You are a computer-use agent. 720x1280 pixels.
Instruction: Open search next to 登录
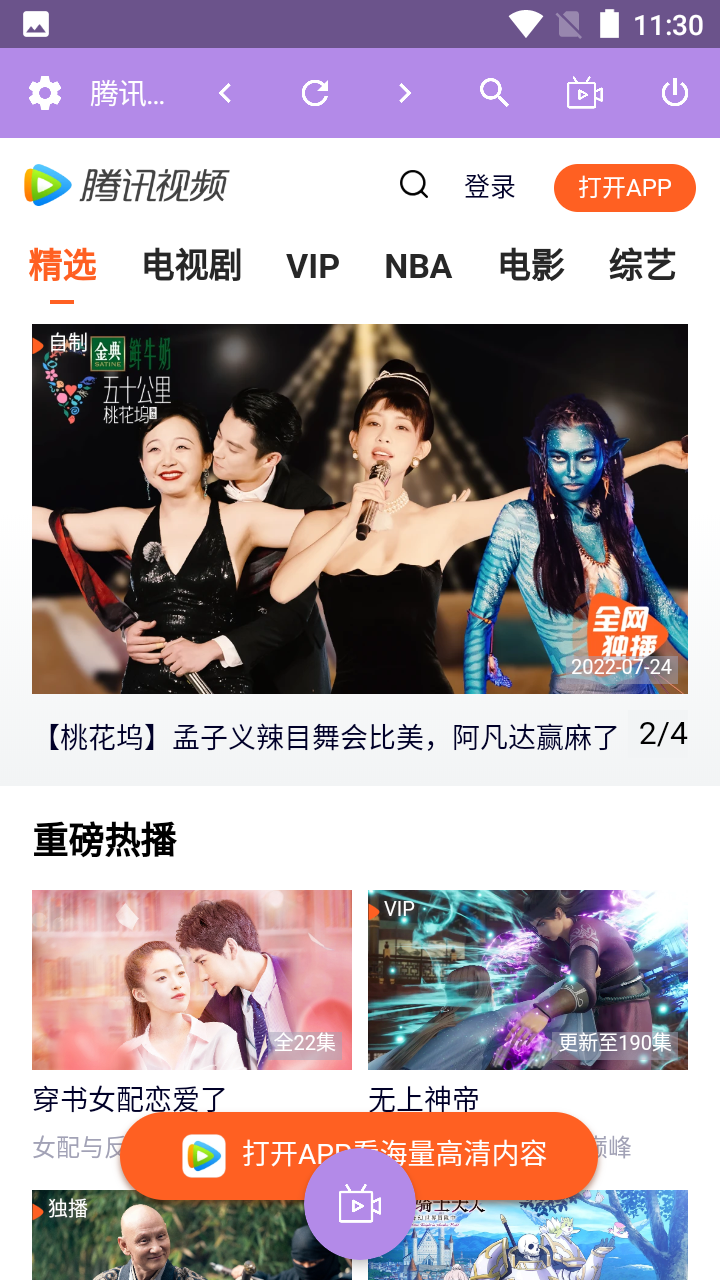tap(414, 185)
